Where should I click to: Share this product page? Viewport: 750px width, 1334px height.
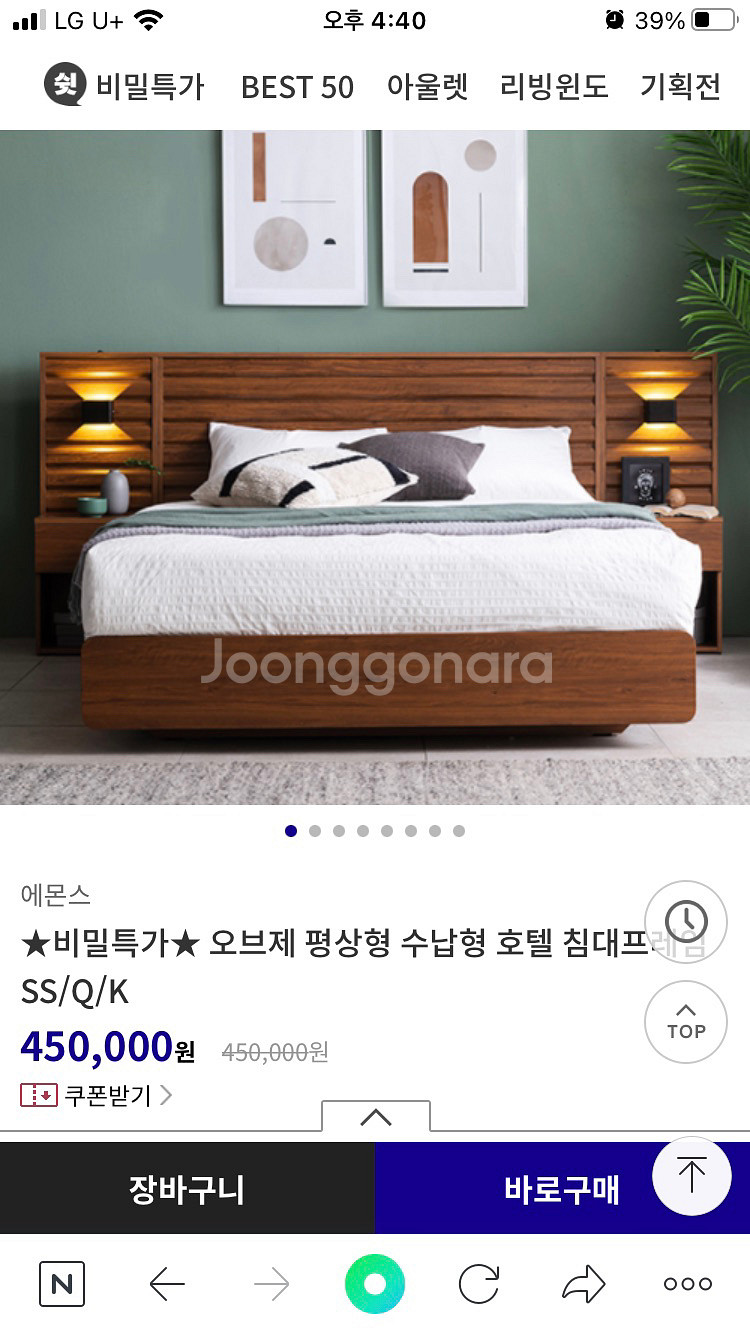584,1284
